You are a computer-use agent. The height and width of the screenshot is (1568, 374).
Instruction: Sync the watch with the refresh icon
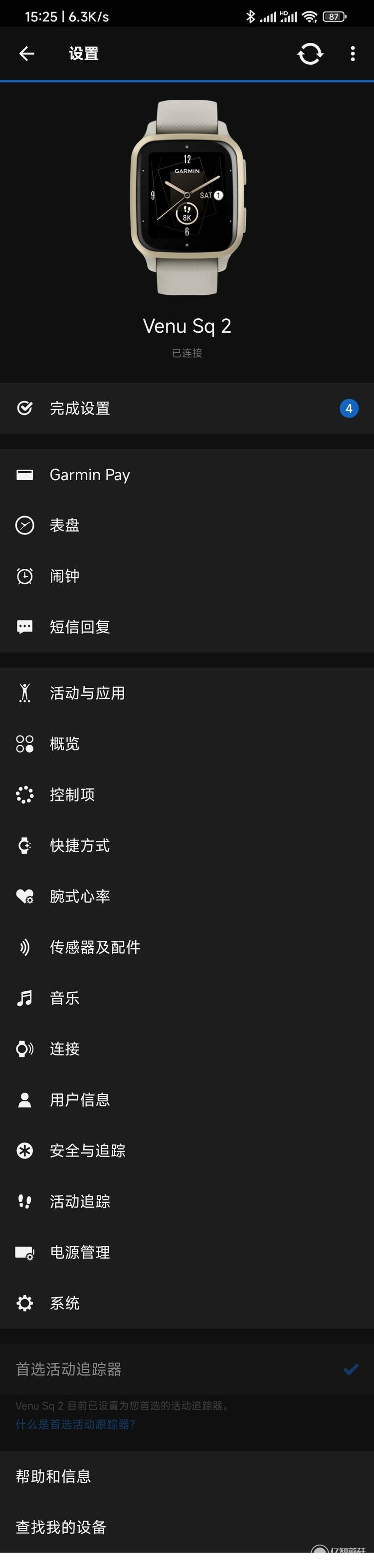coord(310,54)
